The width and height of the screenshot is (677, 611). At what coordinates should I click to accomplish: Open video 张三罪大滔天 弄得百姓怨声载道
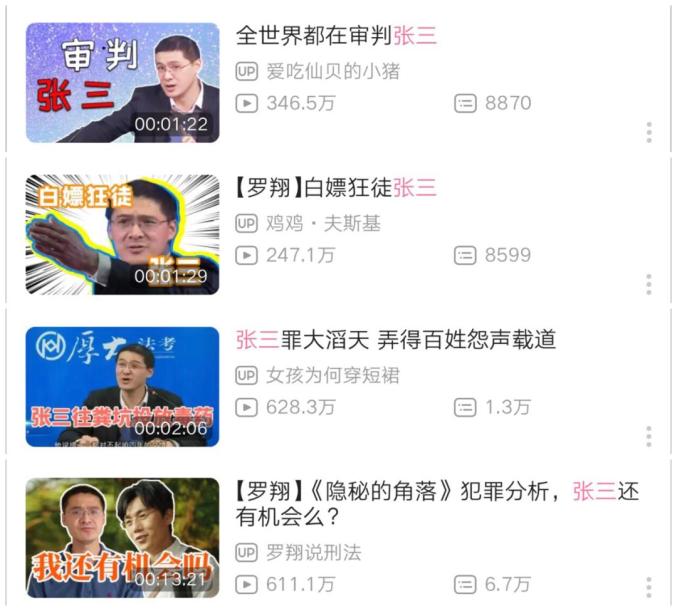pyautogui.click(x=395, y=340)
